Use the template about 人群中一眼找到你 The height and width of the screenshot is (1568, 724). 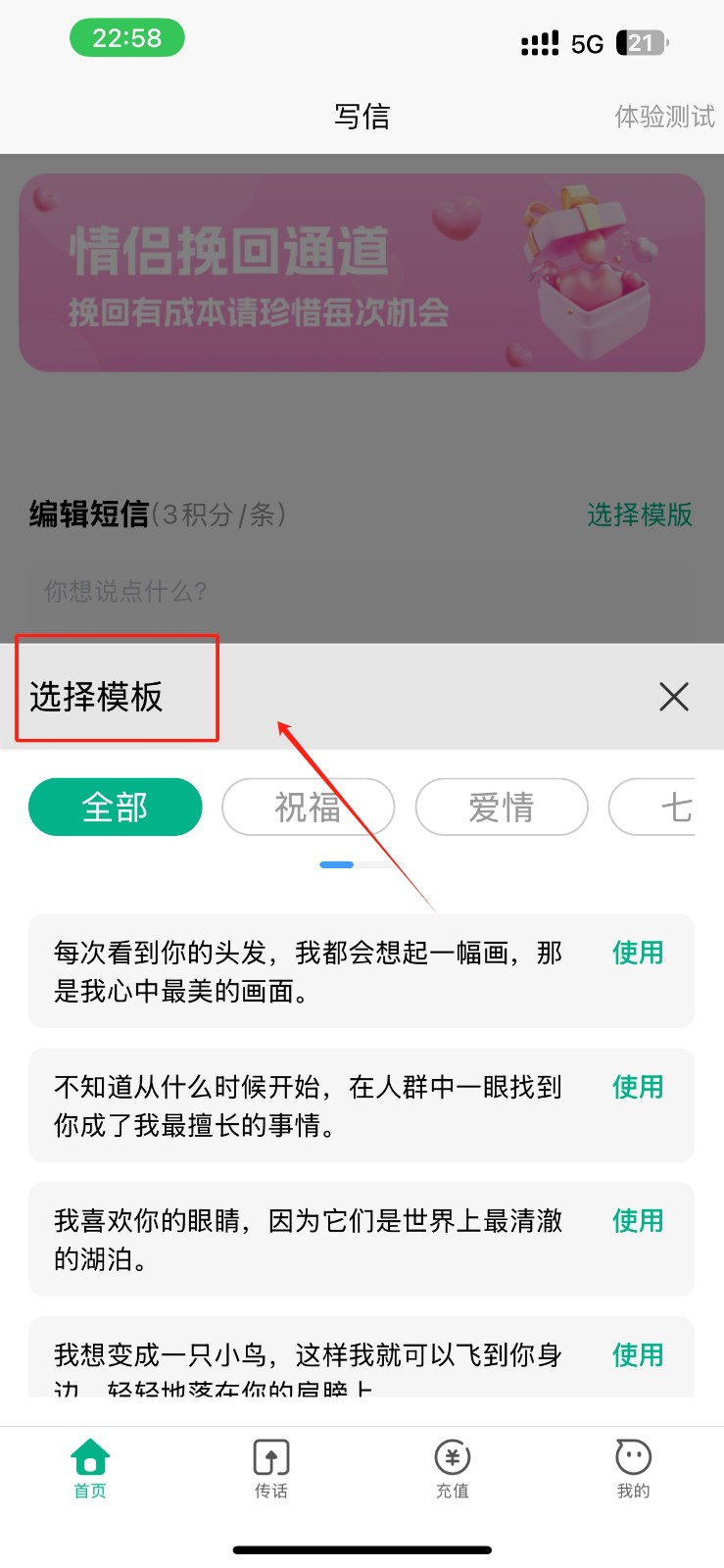(x=638, y=1087)
